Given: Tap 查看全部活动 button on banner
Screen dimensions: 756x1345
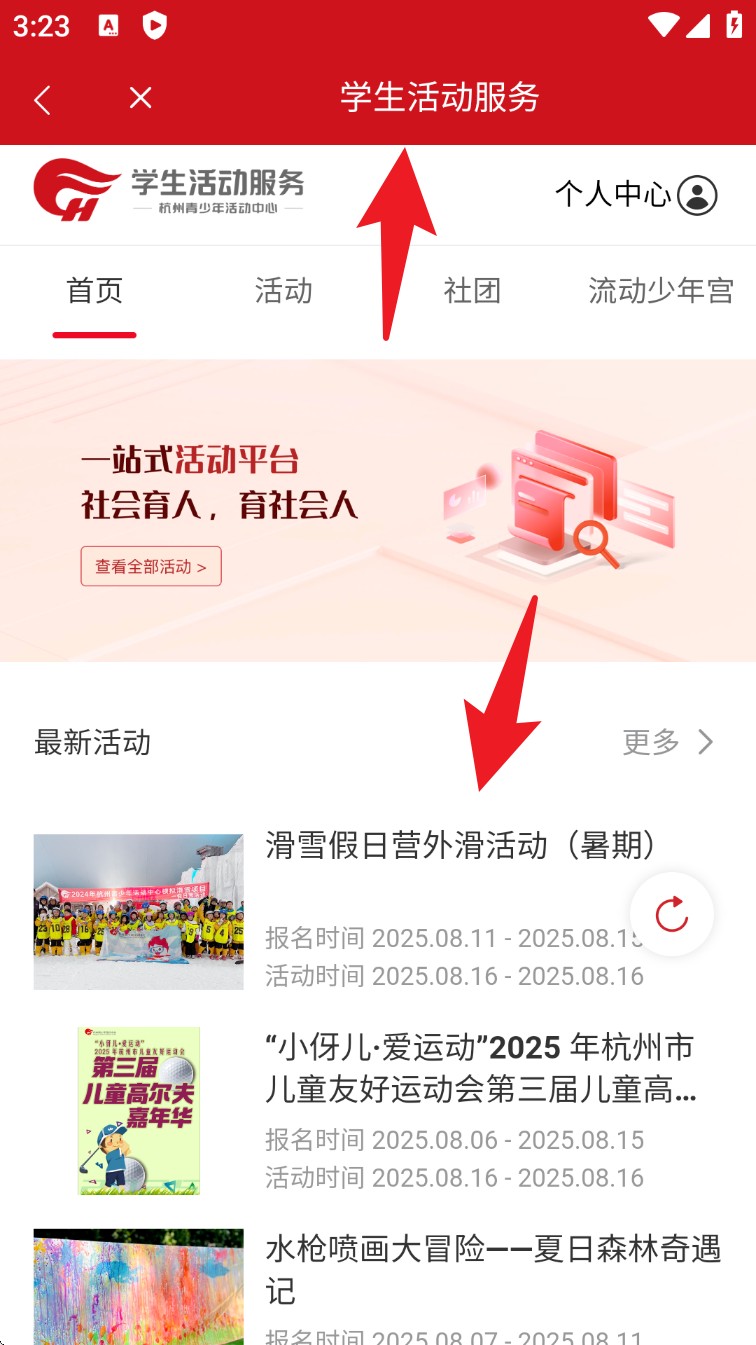Looking at the screenshot, I should 151,566.
